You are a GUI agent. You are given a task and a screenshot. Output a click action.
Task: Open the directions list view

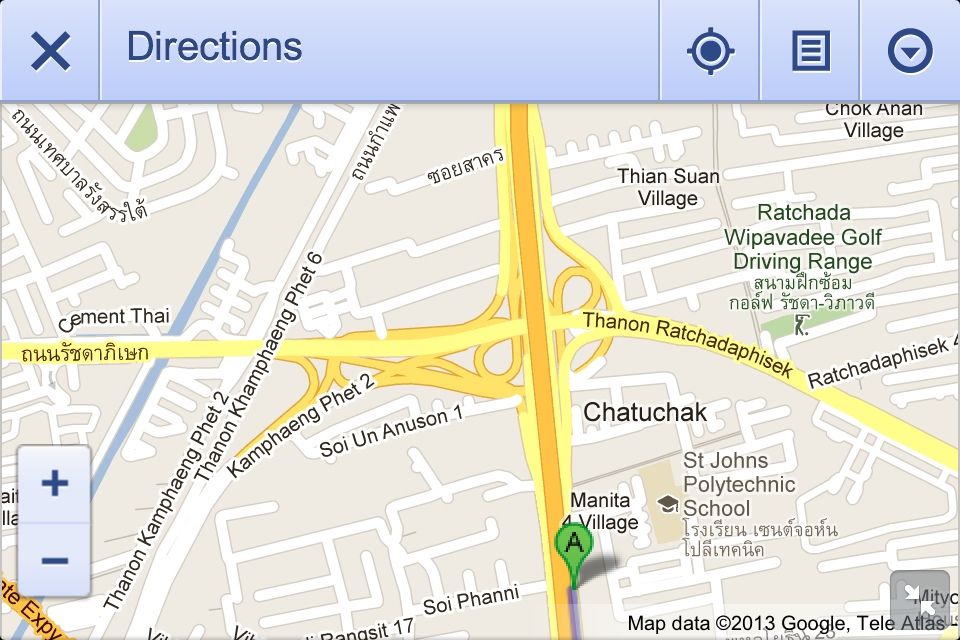click(x=810, y=50)
